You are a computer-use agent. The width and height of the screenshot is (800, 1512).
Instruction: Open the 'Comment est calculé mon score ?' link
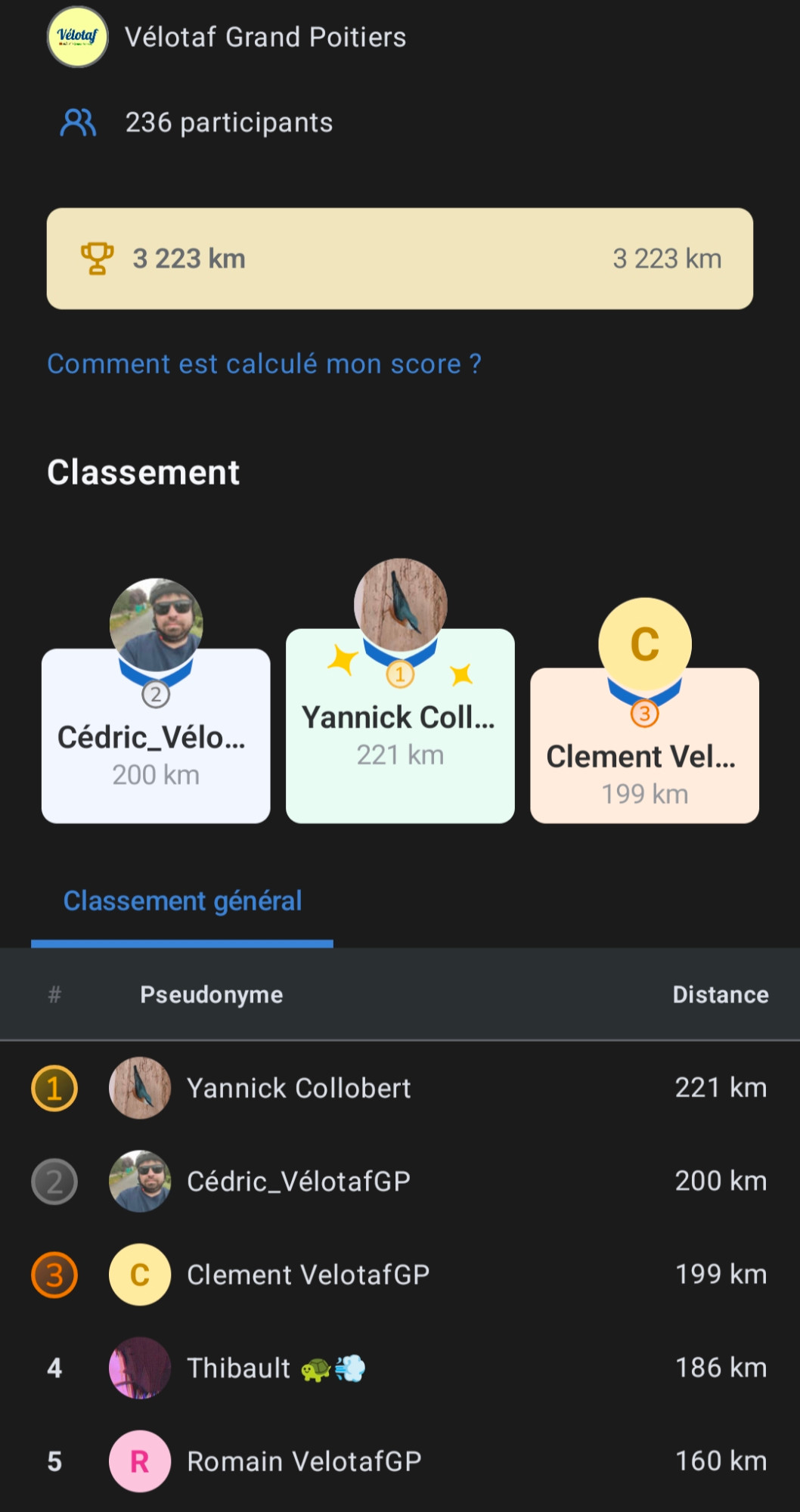tap(264, 364)
